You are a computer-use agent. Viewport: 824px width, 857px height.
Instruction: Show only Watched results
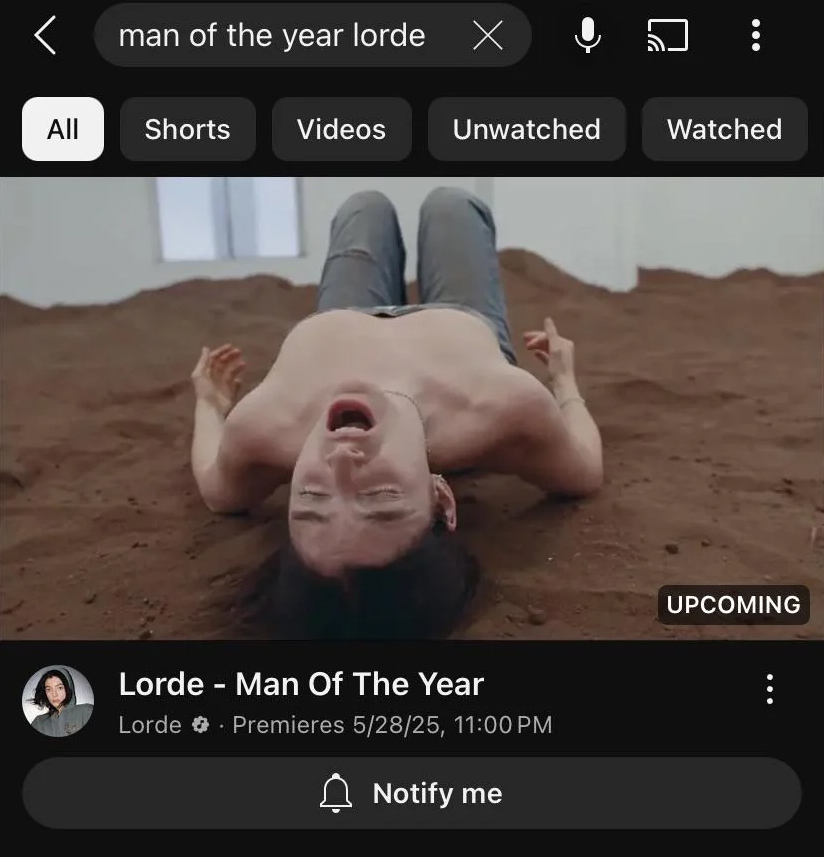pyautogui.click(x=725, y=129)
